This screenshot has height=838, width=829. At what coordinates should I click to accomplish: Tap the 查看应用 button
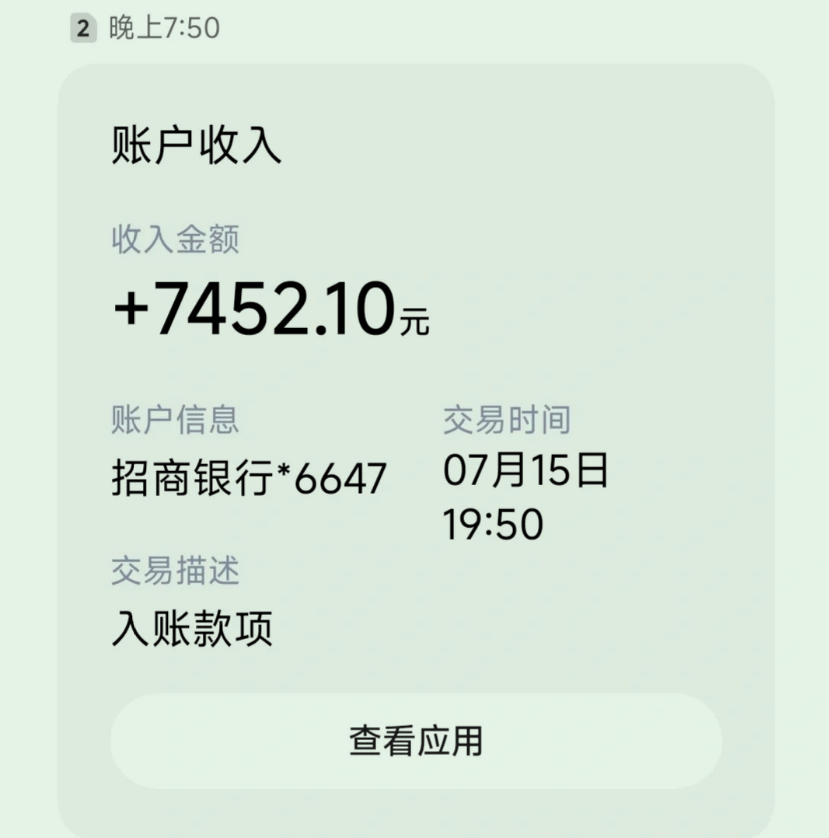[416, 741]
